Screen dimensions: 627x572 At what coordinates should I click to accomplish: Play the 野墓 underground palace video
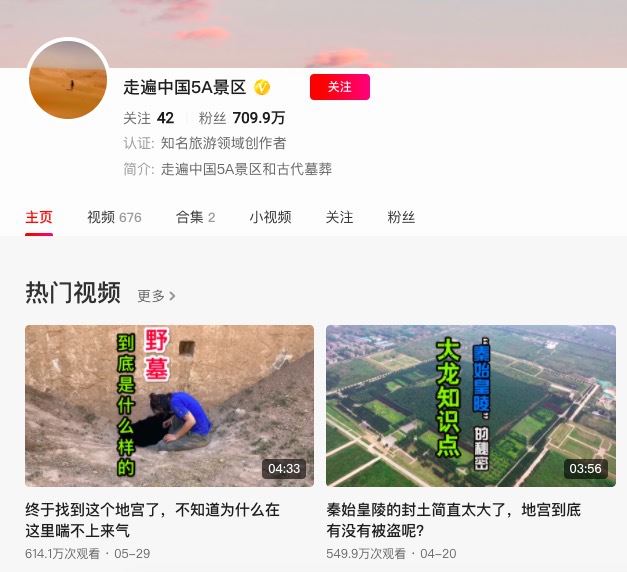pos(169,405)
